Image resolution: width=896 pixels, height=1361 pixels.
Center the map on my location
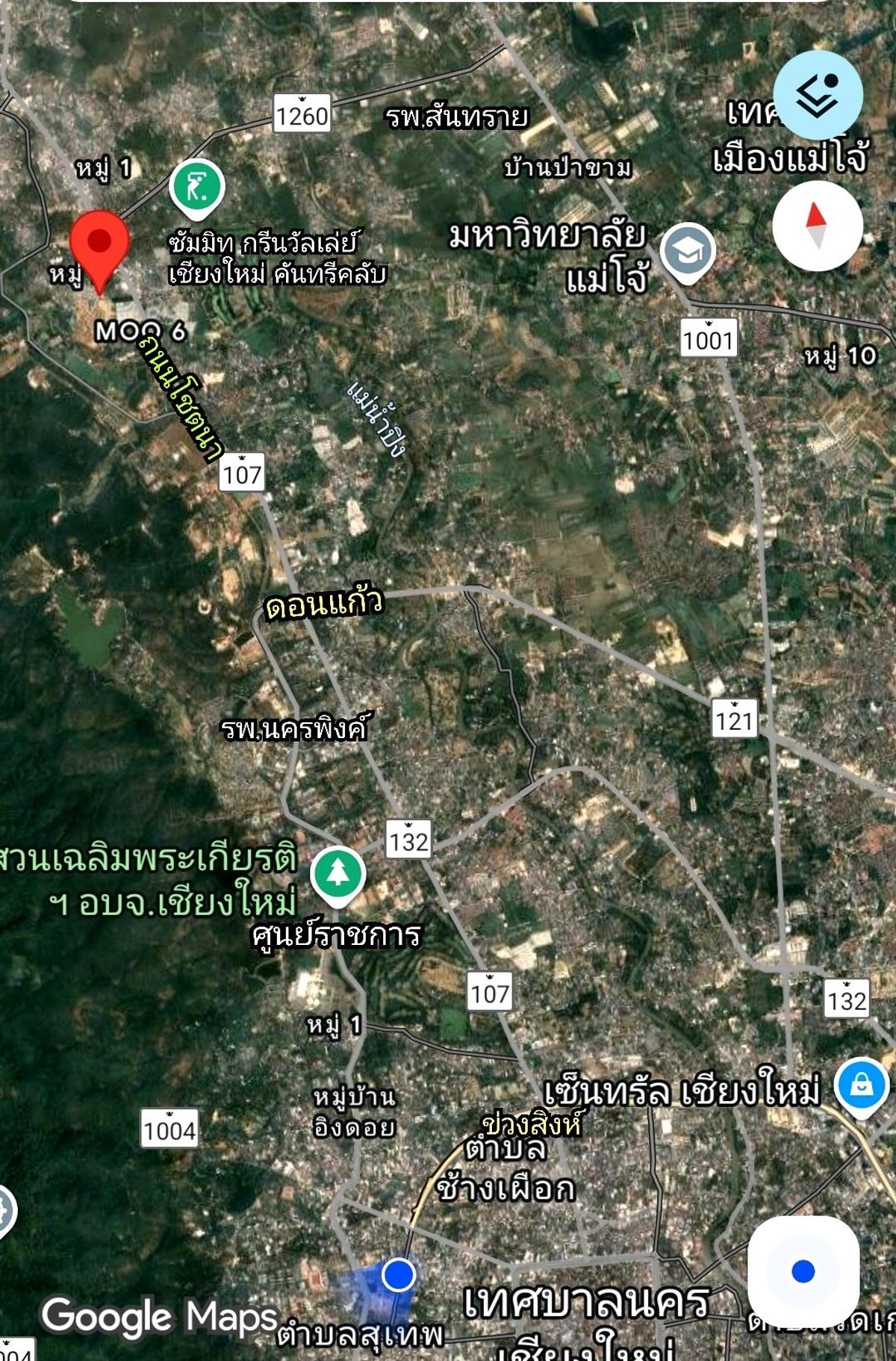pyautogui.click(x=803, y=1271)
